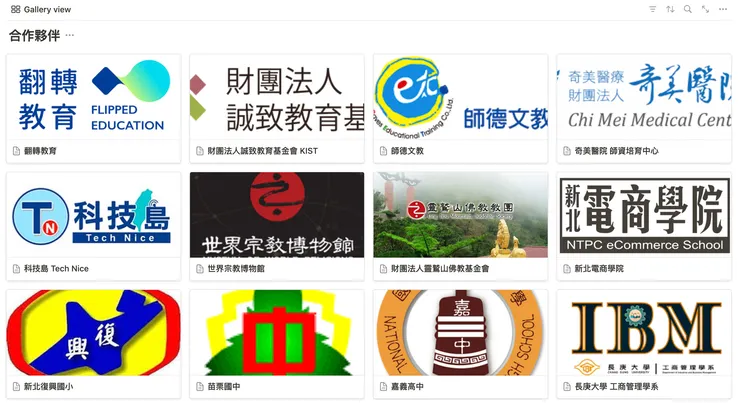Open the 師德文教 card
This screenshot has width=740, height=407.
pyautogui.click(x=461, y=108)
